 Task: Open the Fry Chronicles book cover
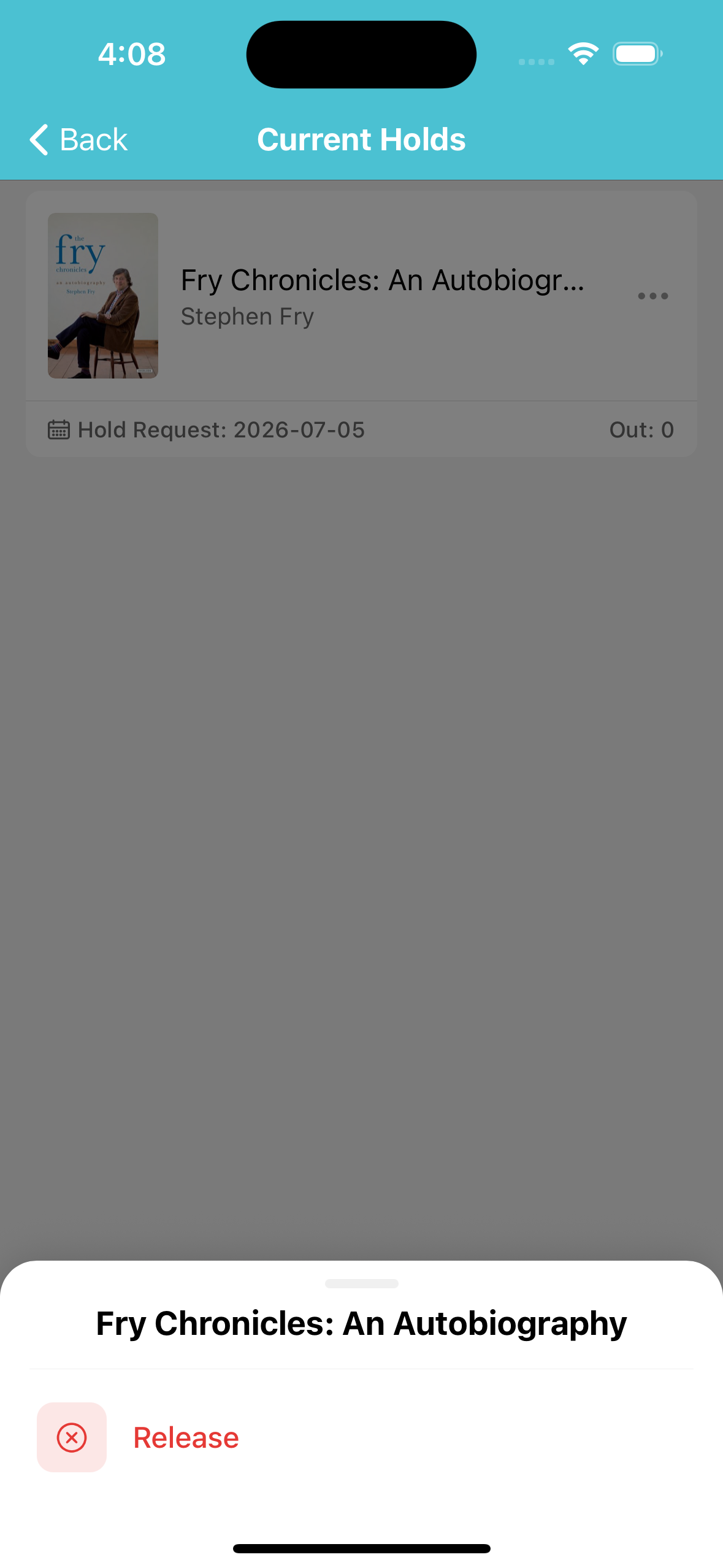point(103,296)
